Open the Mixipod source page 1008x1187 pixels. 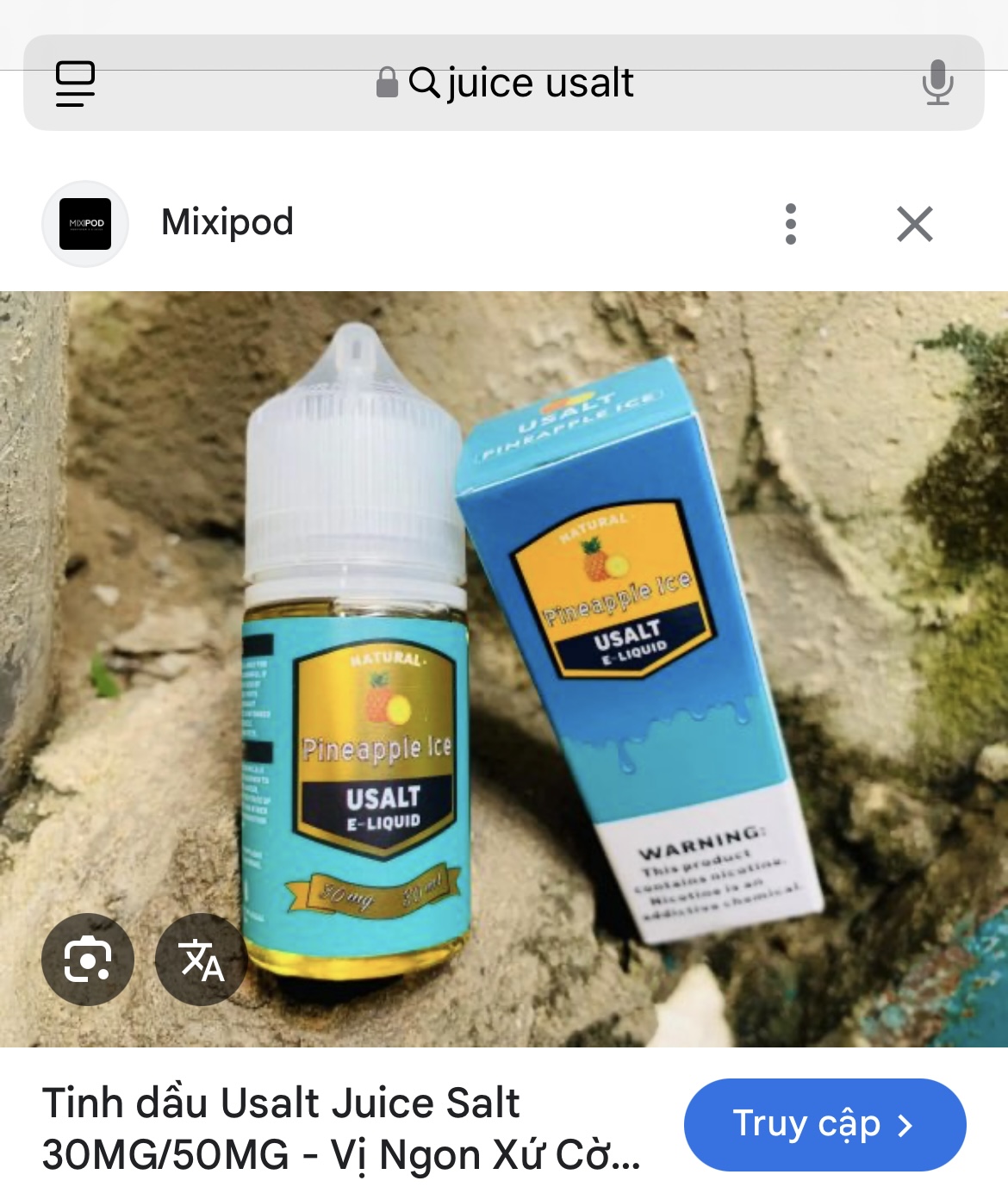(x=227, y=222)
